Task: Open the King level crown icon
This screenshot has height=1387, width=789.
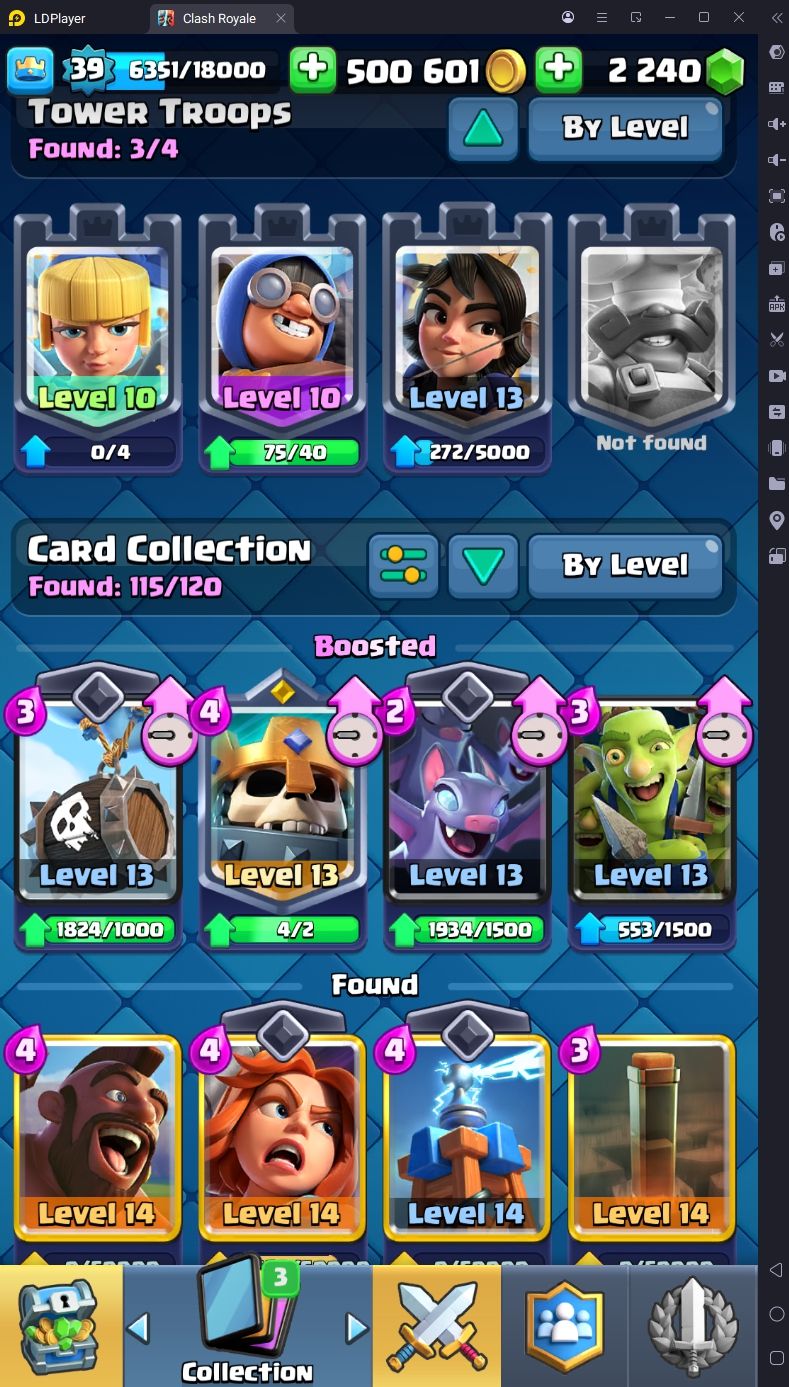Action: pos(30,70)
